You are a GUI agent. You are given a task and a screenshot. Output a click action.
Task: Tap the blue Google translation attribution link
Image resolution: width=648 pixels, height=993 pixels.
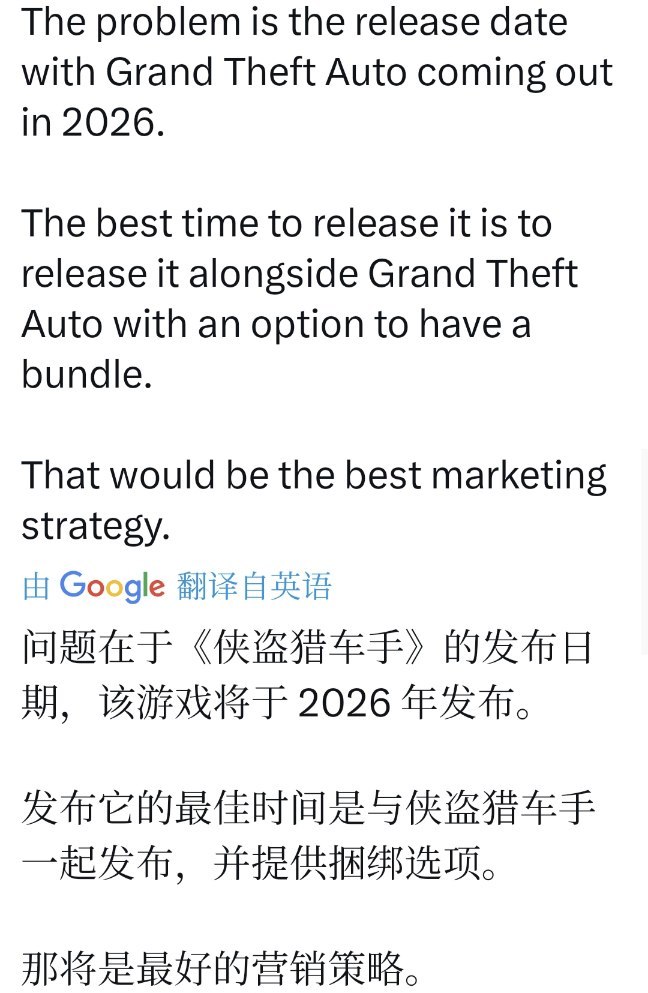click(x=177, y=586)
